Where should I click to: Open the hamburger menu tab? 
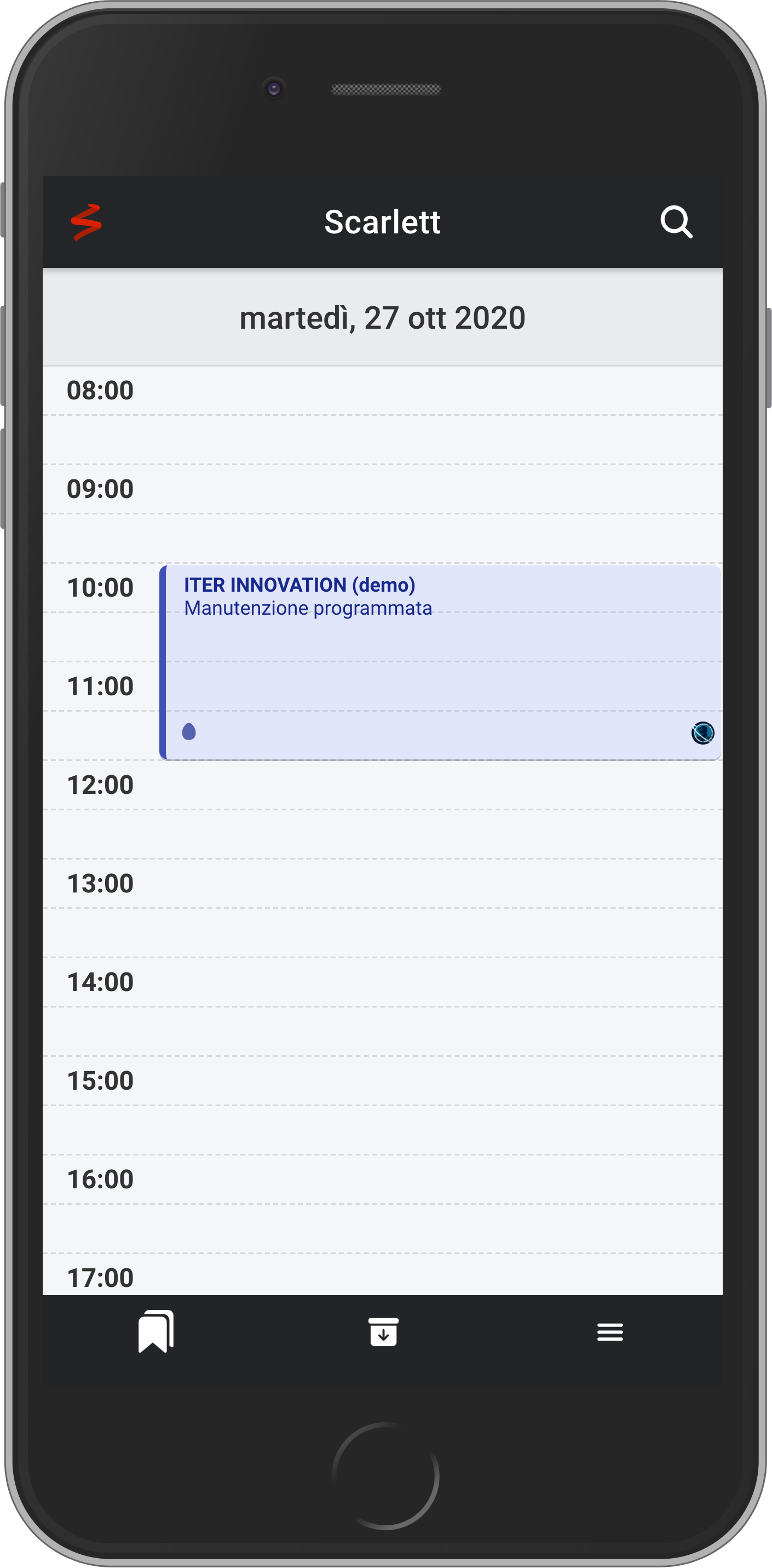pyautogui.click(x=609, y=1332)
